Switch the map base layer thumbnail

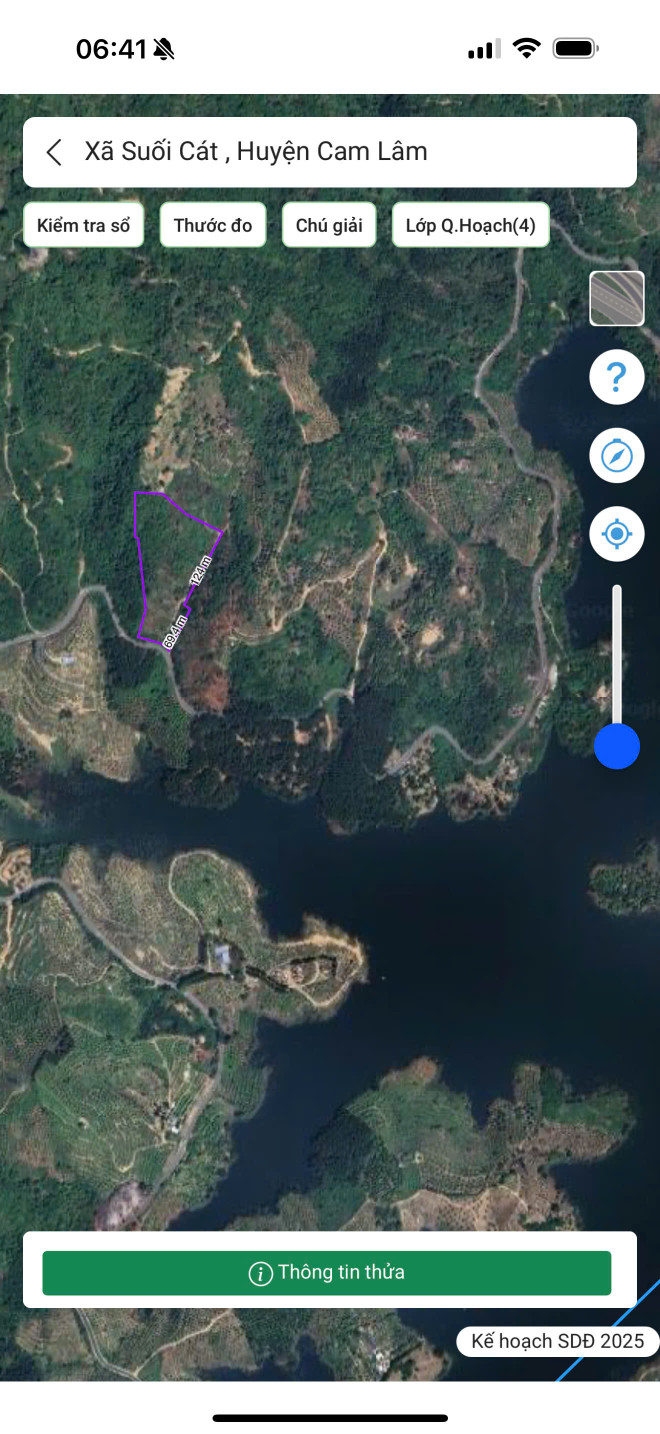(x=617, y=299)
